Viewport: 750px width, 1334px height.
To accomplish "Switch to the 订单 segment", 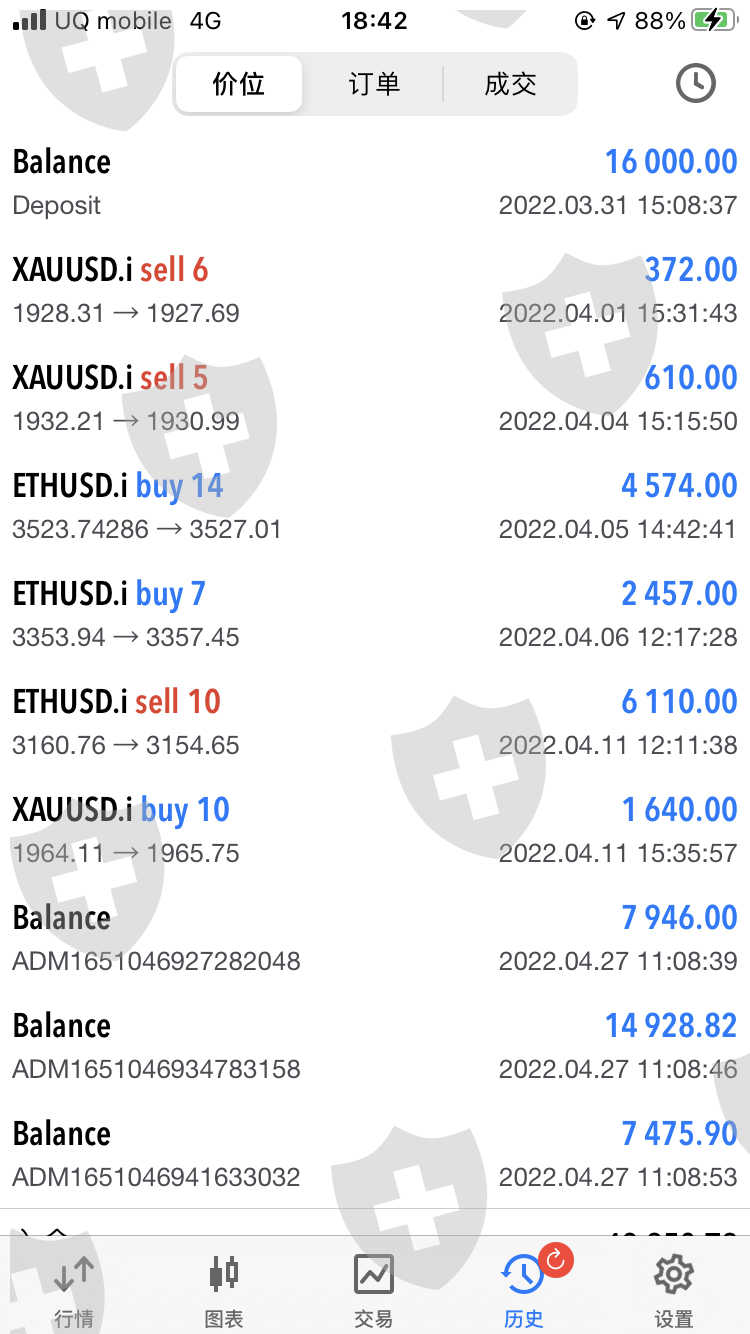I will [374, 84].
